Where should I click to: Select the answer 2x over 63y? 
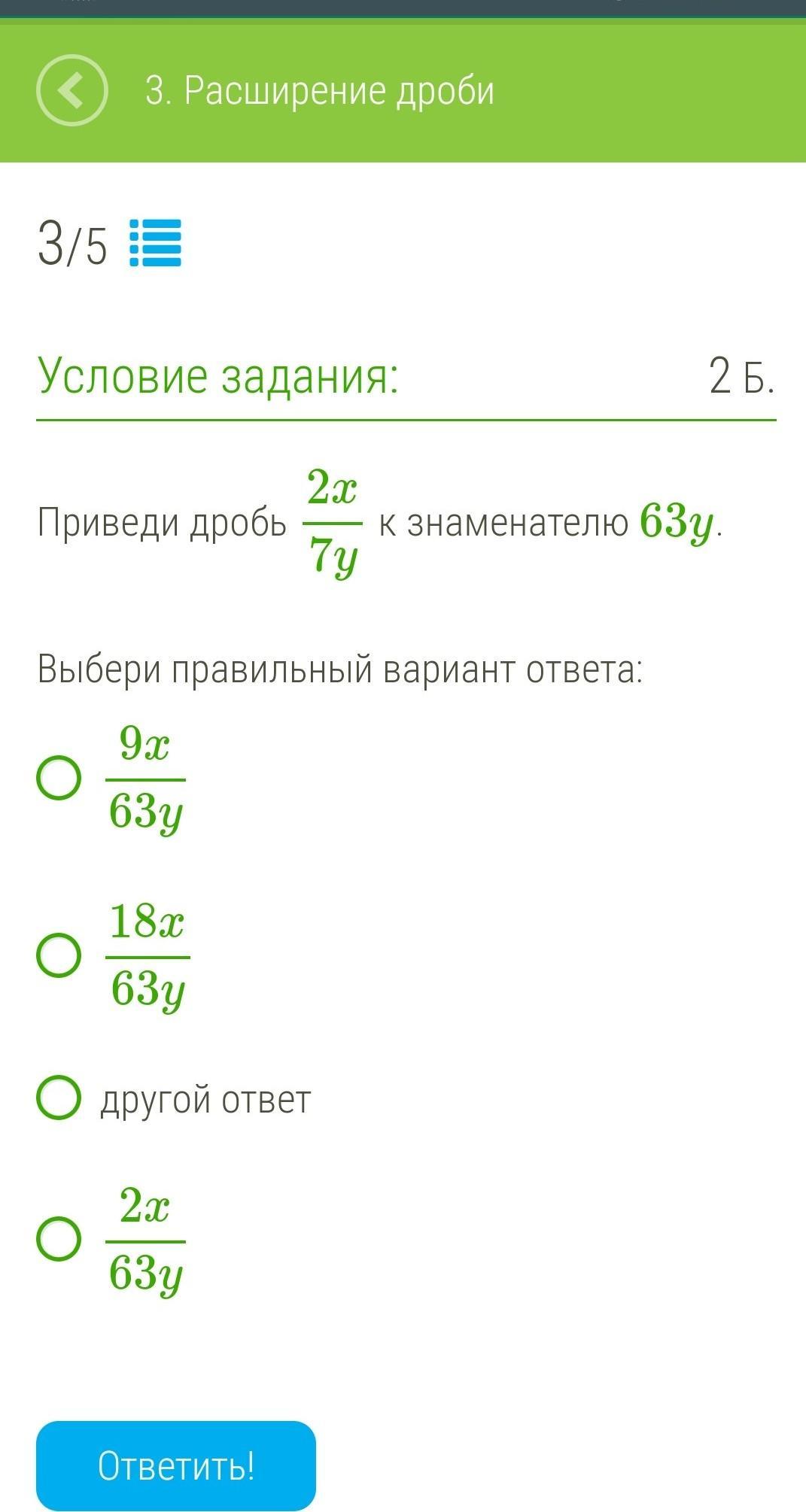click(59, 1239)
